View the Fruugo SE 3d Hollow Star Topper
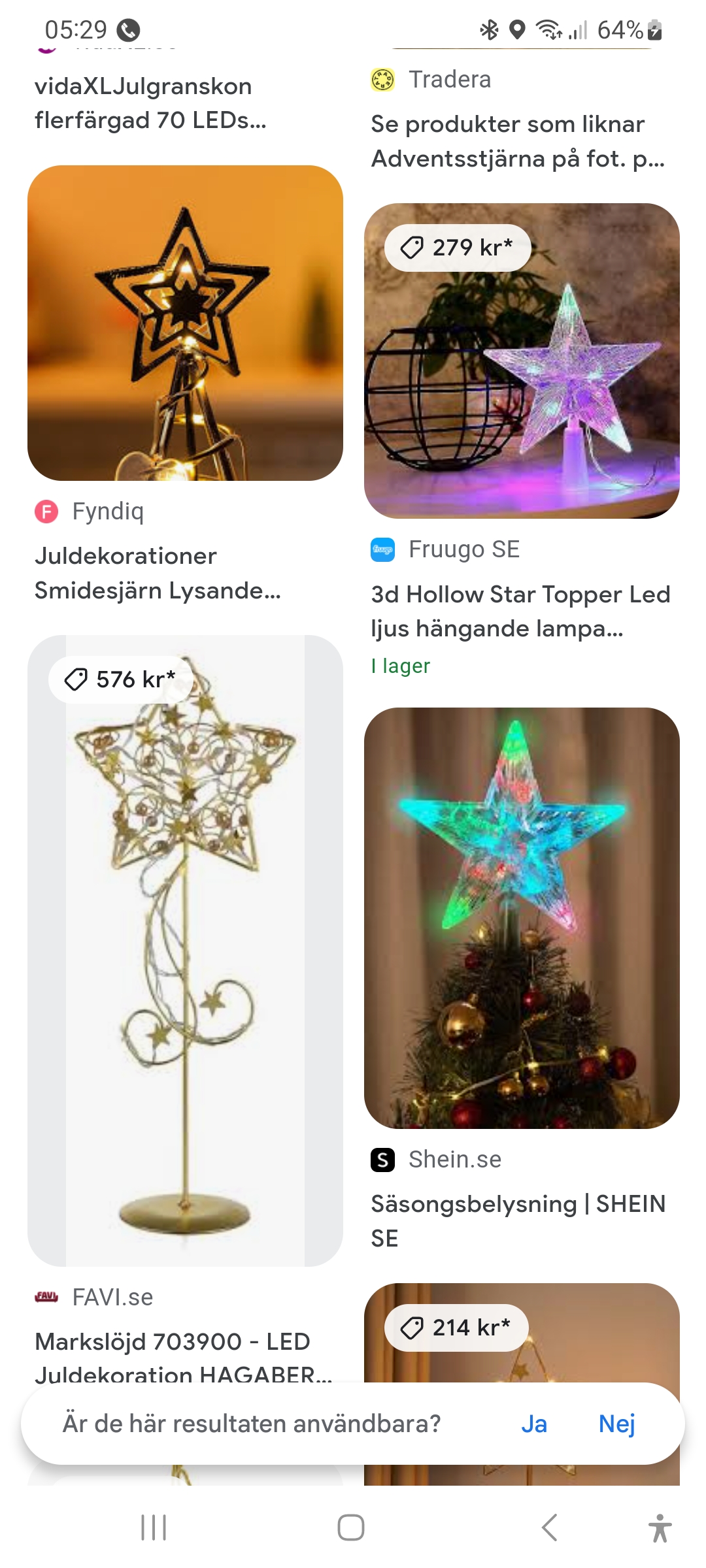 coord(521,361)
